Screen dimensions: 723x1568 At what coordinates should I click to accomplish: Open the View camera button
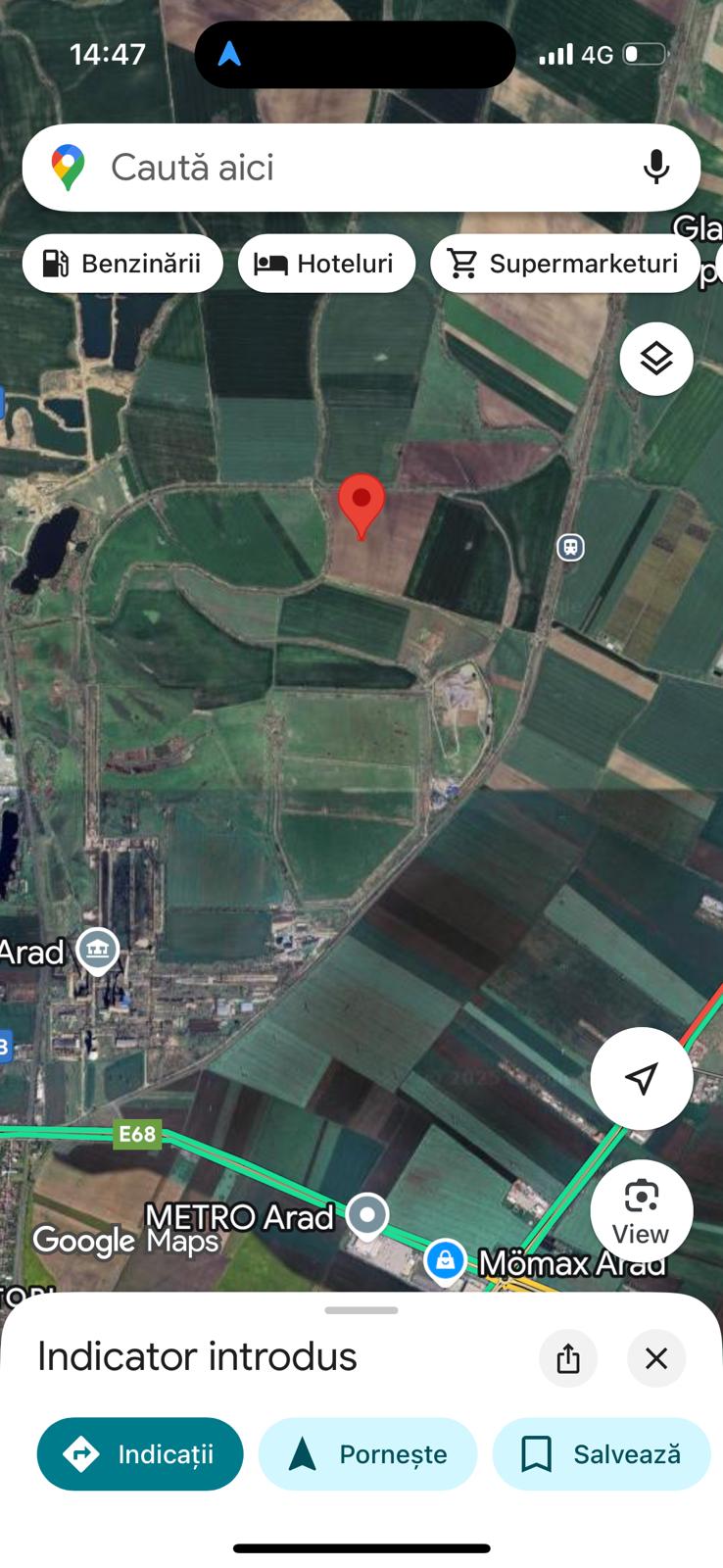[641, 1211]
